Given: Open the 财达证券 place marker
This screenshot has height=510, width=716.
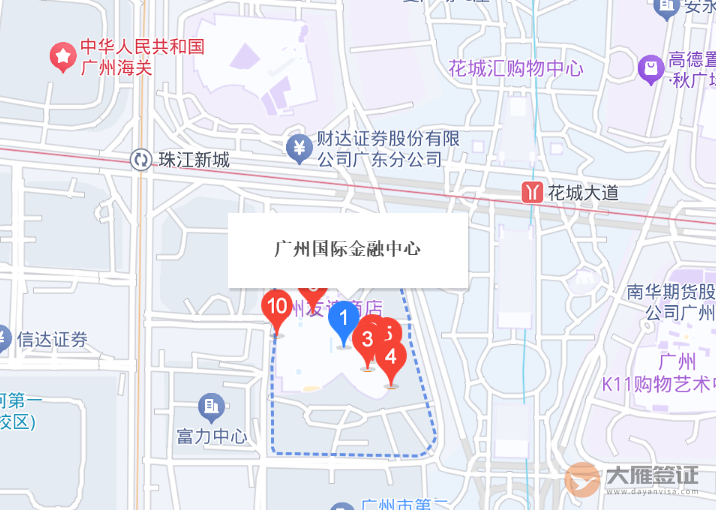Looking at the screenshot, I should pyautogui.click(x=298, y=149).
